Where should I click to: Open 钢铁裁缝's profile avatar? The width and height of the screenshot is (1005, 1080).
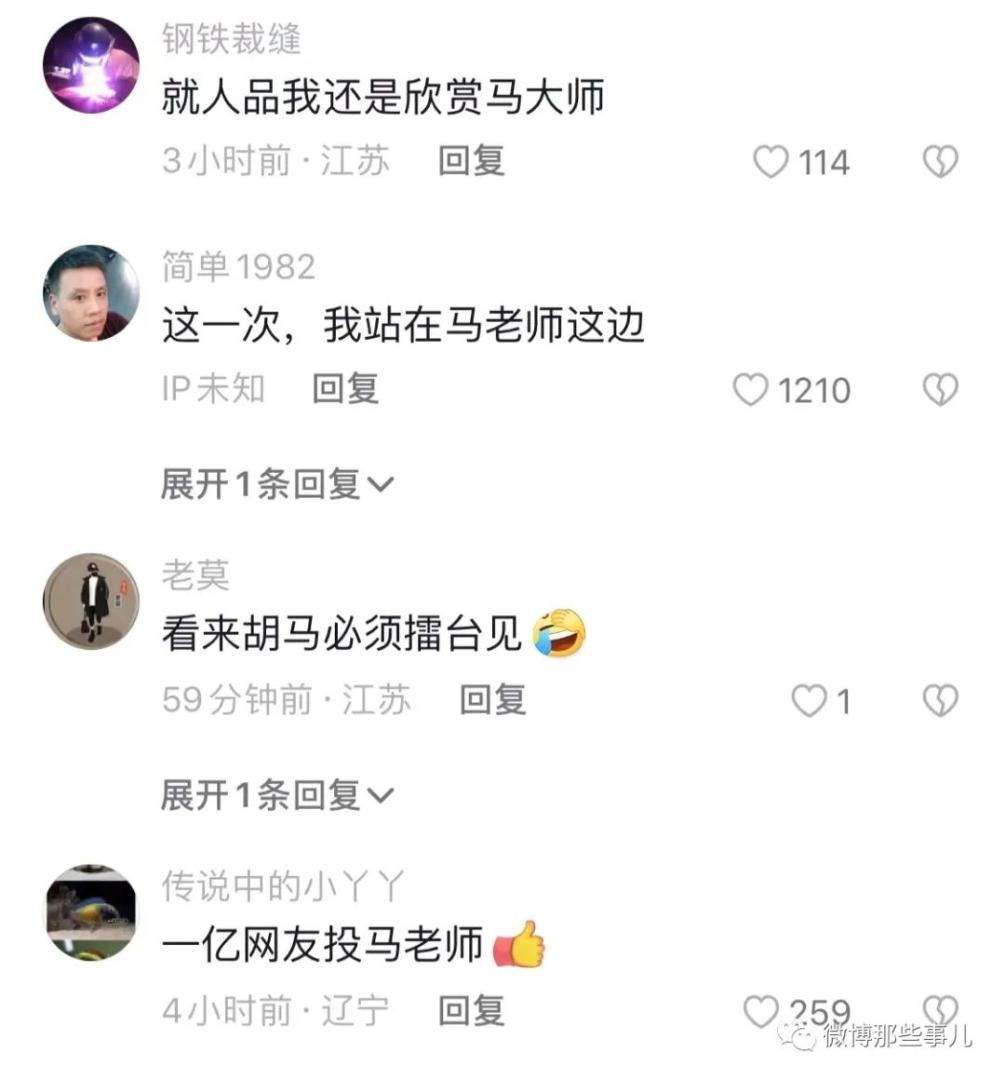[x=90, y=65]
